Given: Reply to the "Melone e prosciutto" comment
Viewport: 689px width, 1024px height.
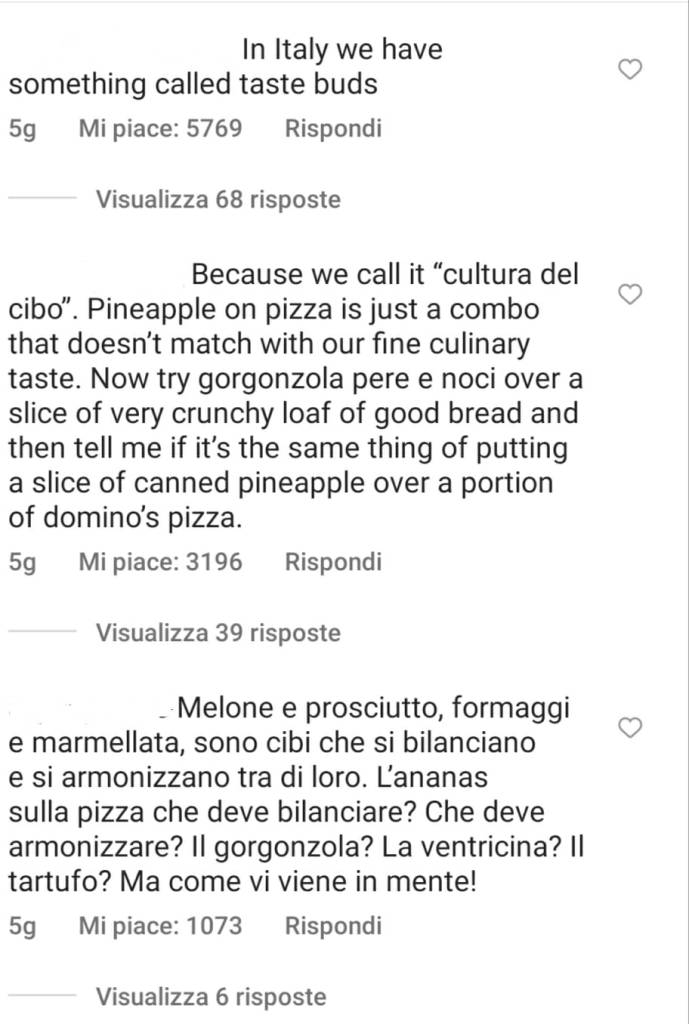Looking at the screenshot, I should click(x=333, y=926).
